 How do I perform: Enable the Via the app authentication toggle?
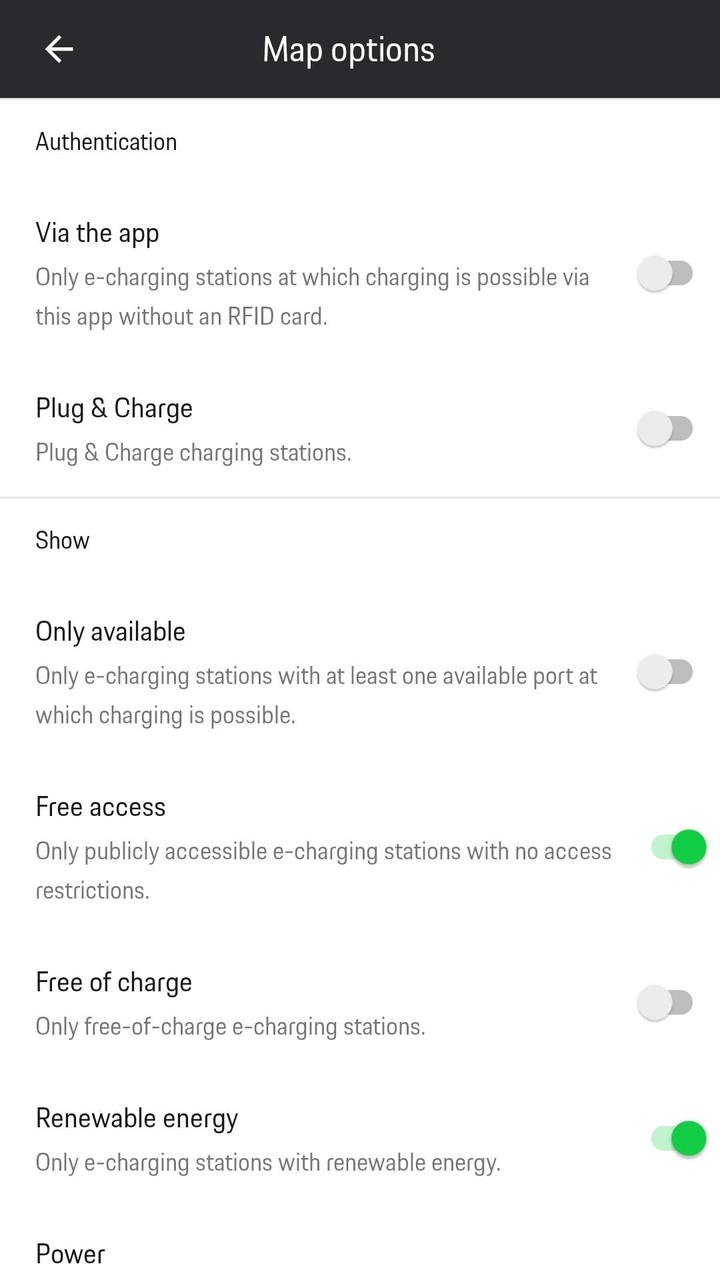click(666, 272)
